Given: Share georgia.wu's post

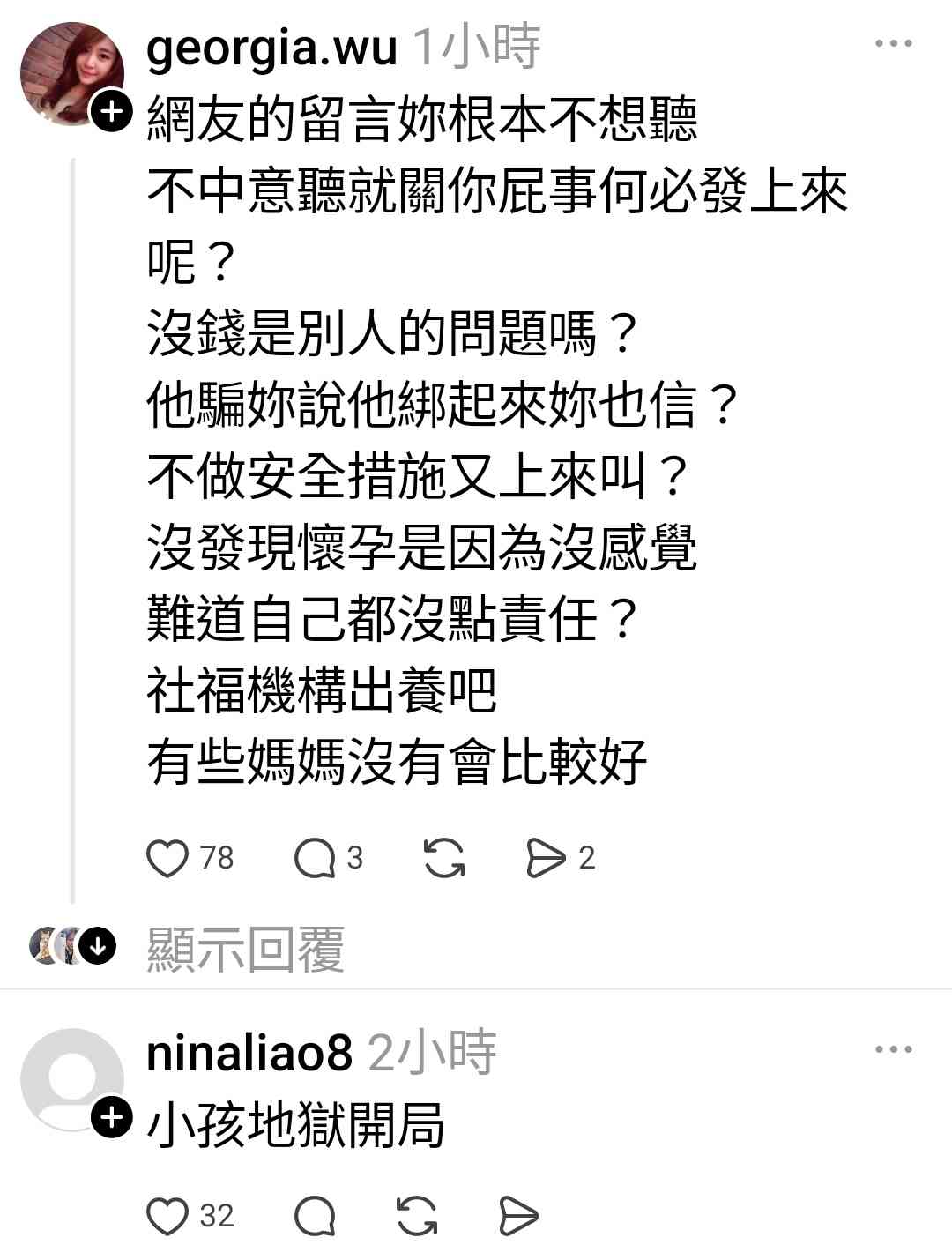Looking at the screenshot, I should point(545,858).
